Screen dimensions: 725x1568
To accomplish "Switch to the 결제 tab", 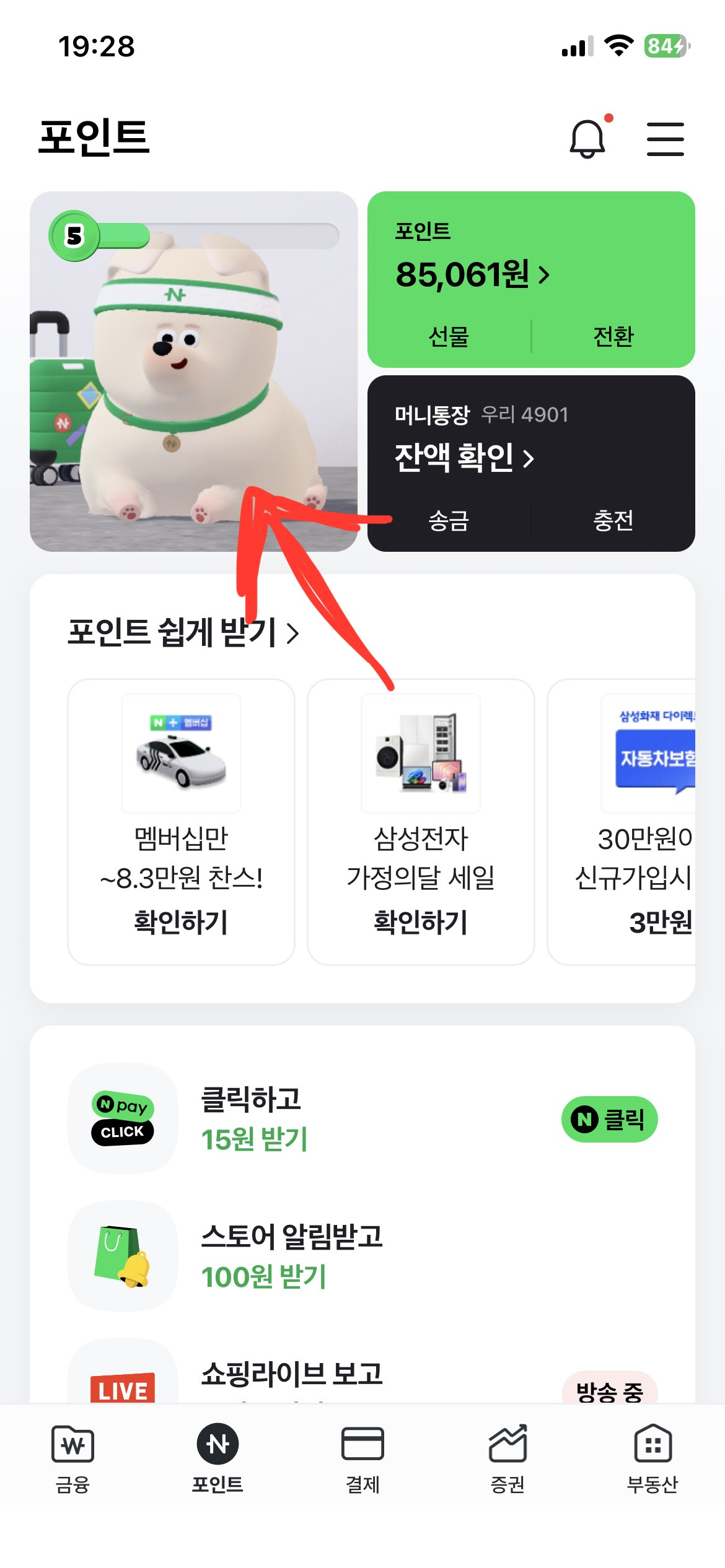I will coord(362,1459).
